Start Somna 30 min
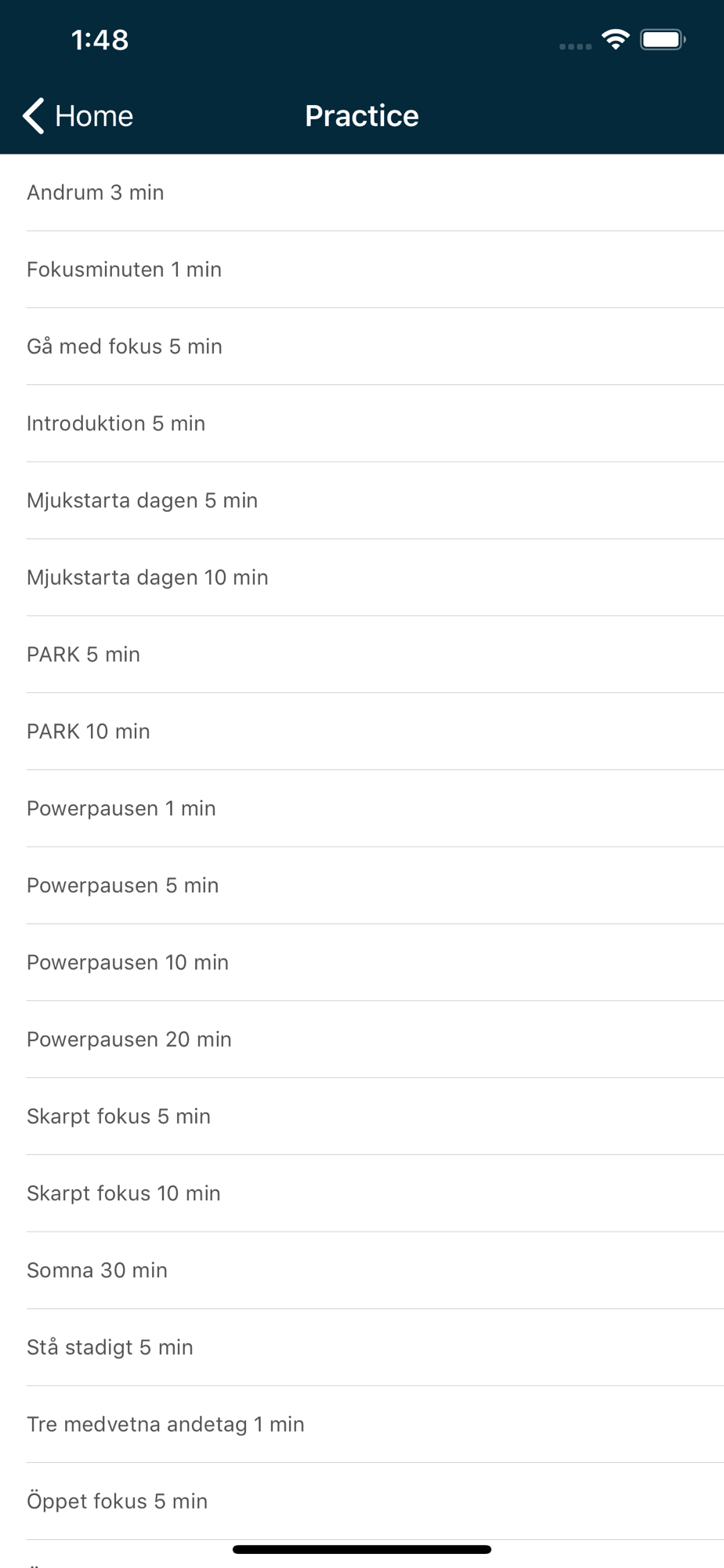This screenshot has width=724, height=1568. click(362, 1270)
